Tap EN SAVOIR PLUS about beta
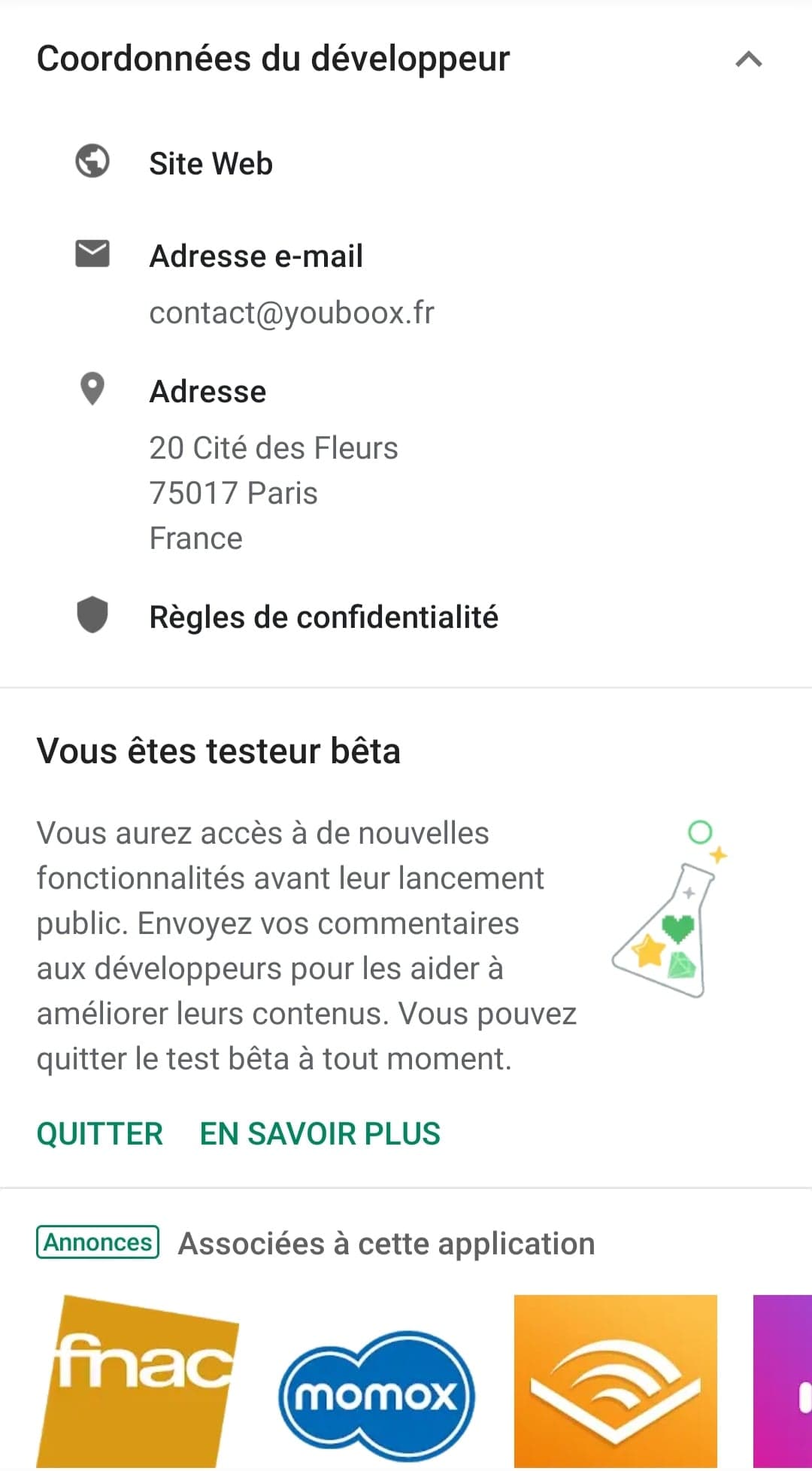Image resolution: width=812 pixels, height=1471 pixels. [320, 1134]
